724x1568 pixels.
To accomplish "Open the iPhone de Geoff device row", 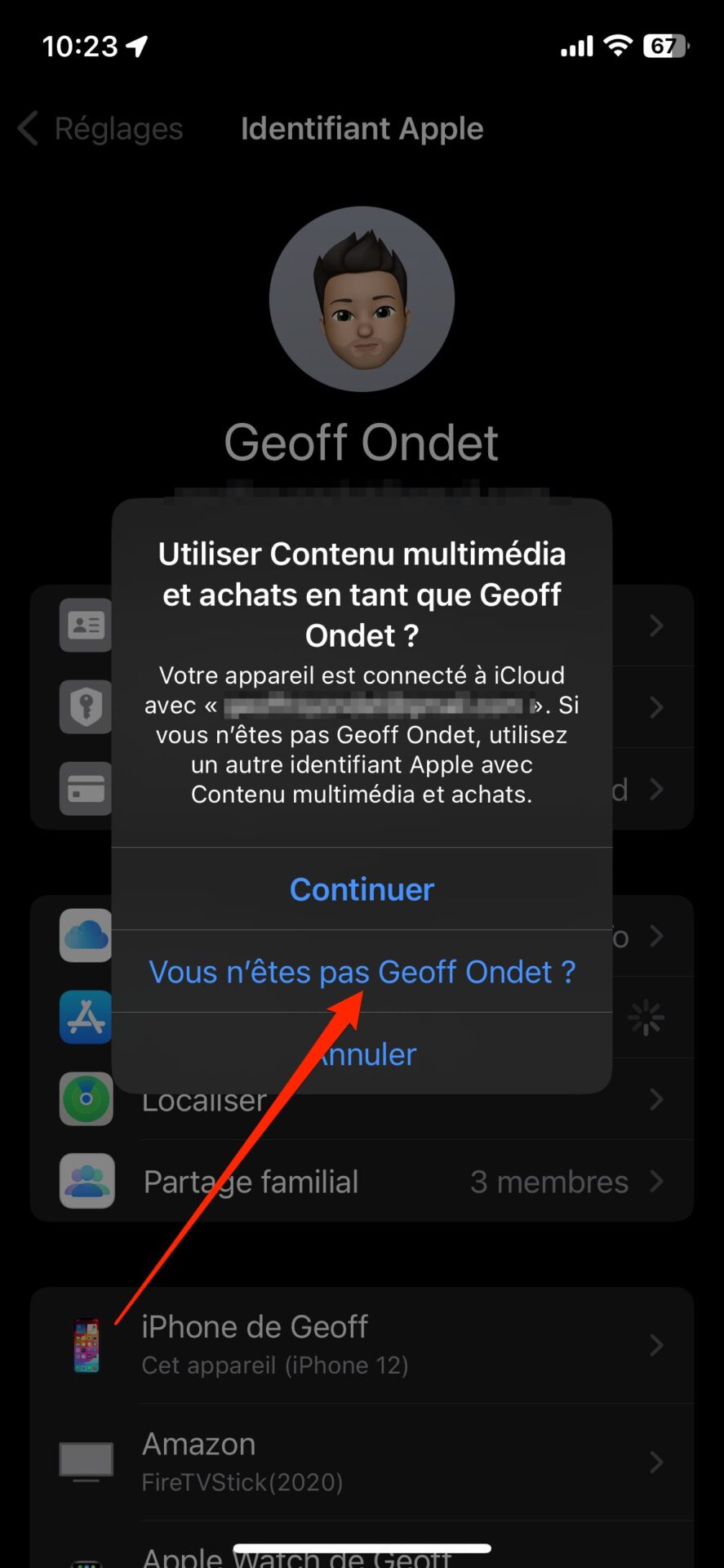I will coord(362,1344).
